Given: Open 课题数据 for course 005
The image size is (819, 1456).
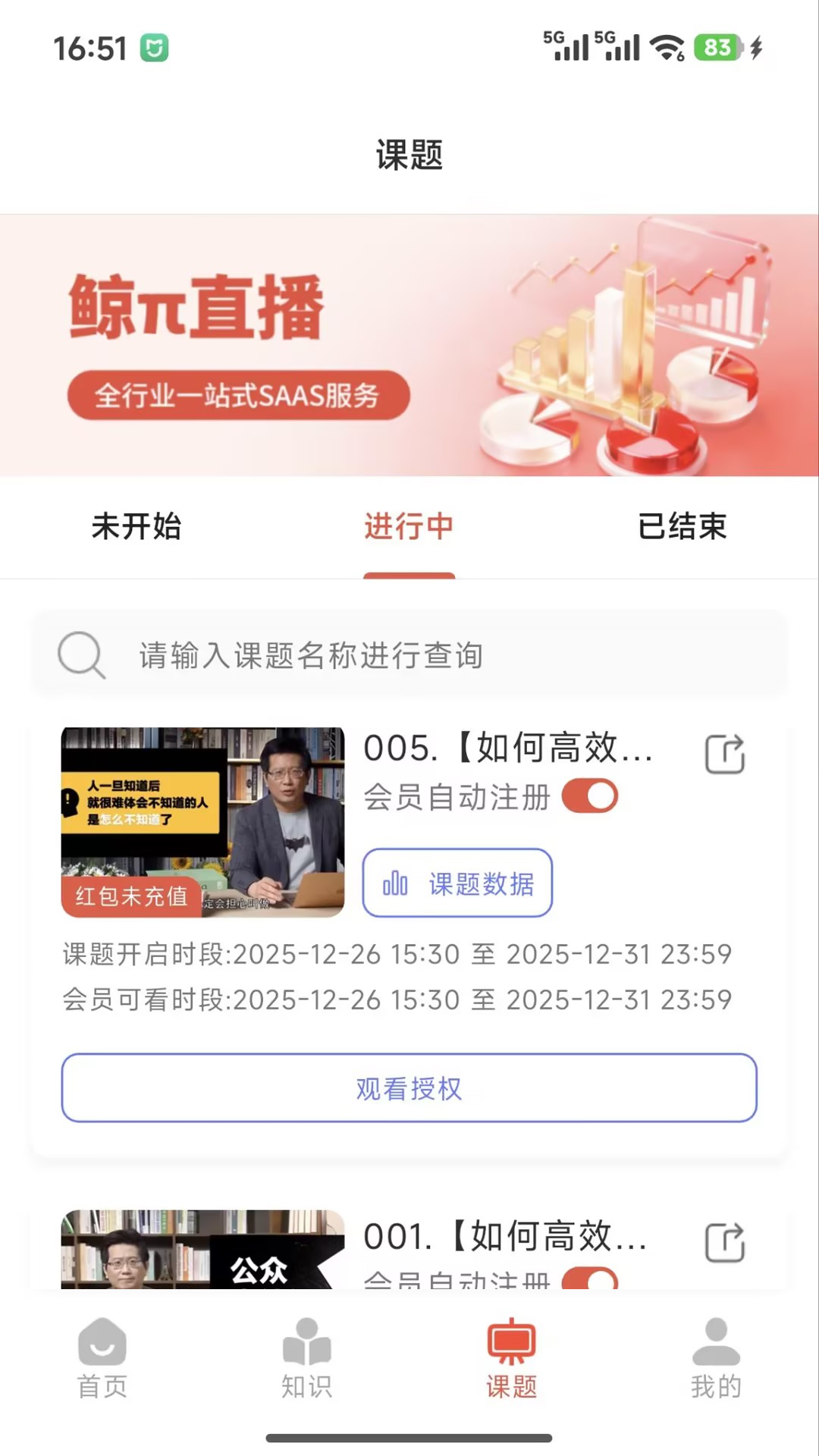Looking at the screenshot, I should [457, 883].
